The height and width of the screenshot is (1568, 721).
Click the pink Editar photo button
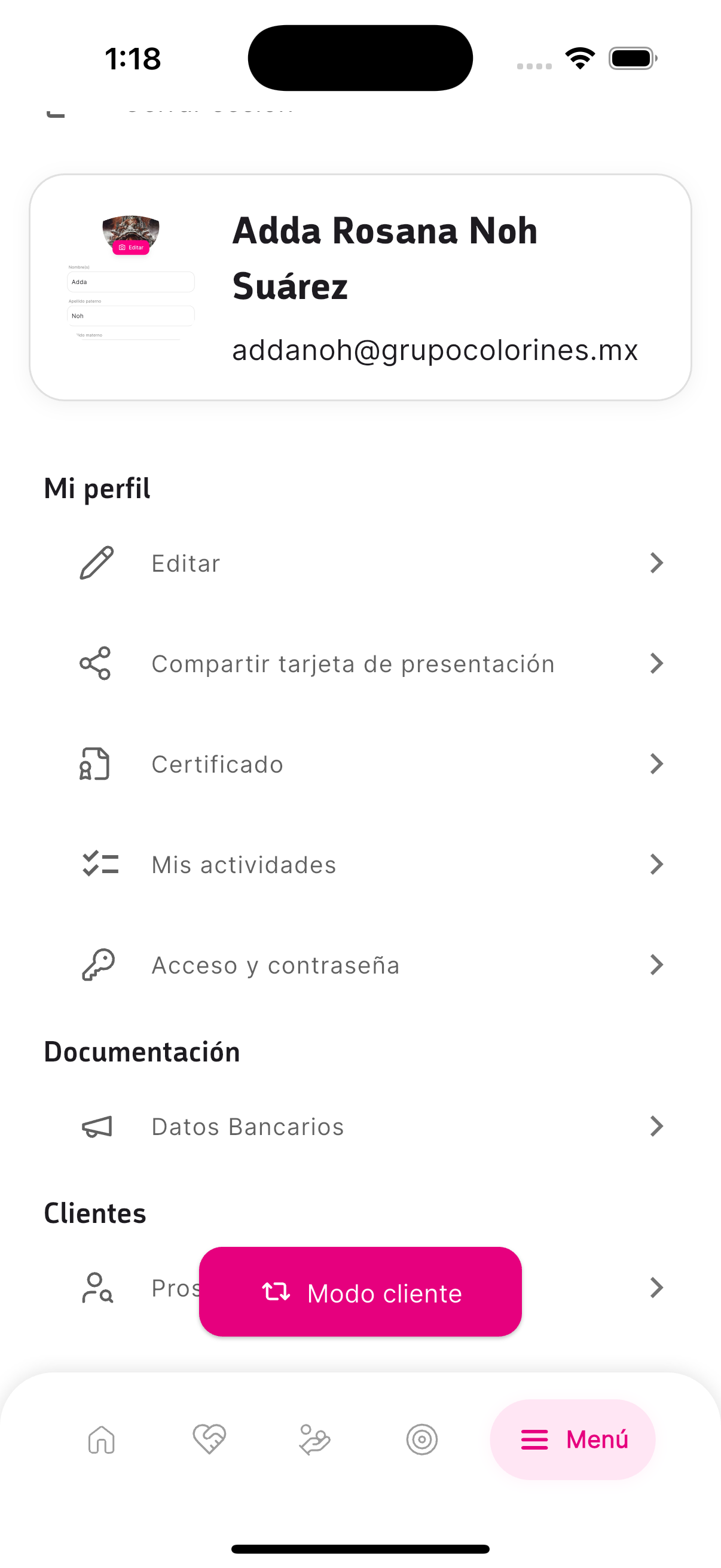131,248
